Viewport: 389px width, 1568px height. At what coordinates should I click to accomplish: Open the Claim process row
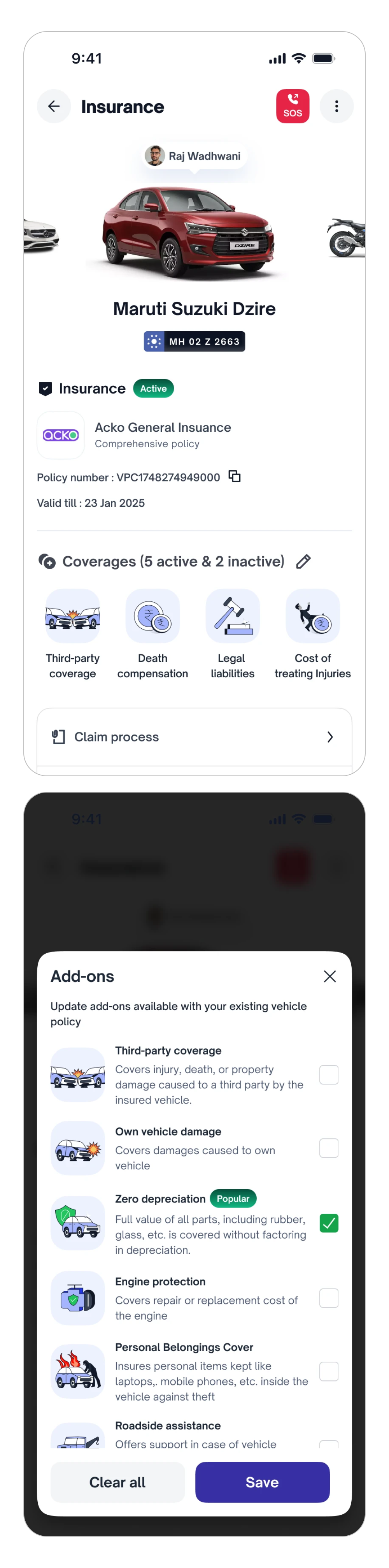pyautogui.click(x=194, y=737)
